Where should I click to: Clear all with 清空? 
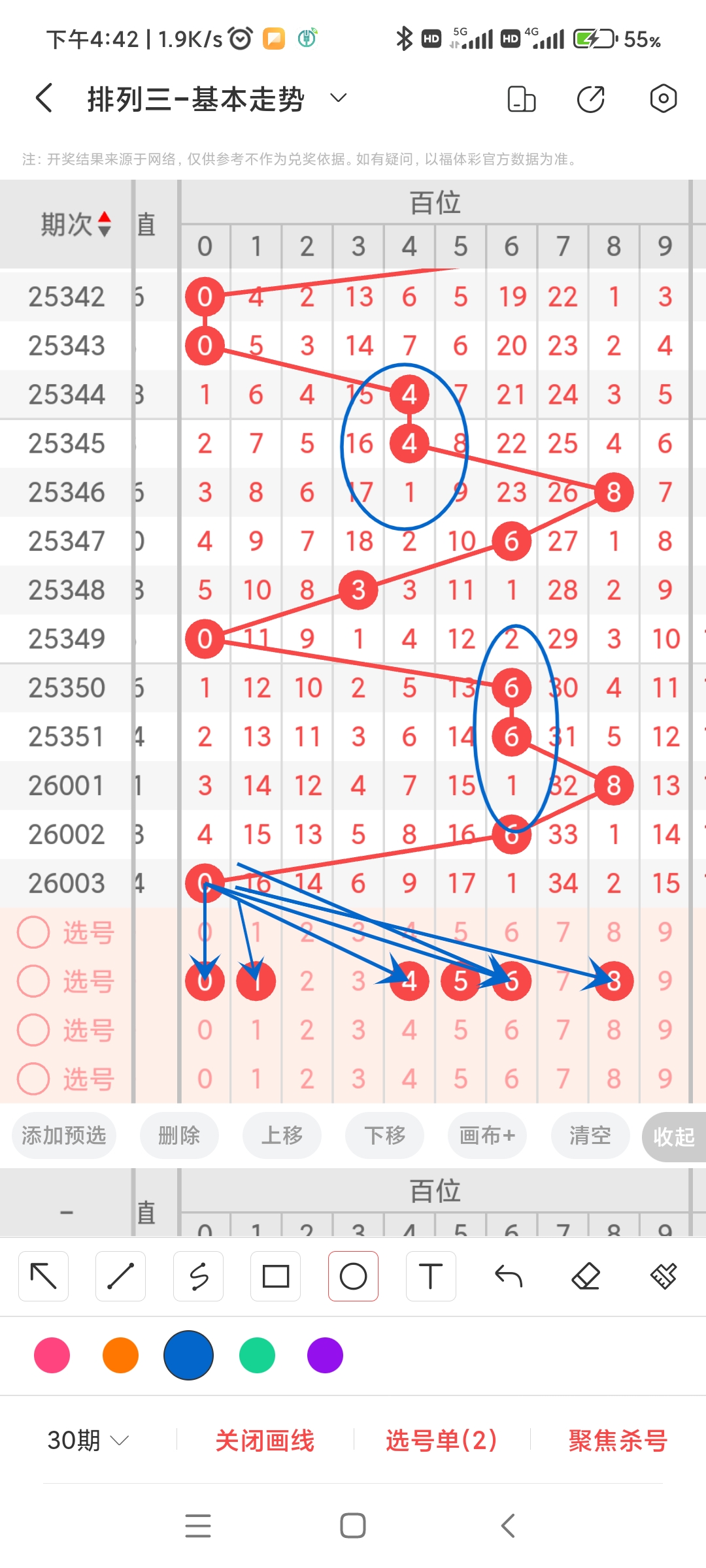tap(590, 1135)
